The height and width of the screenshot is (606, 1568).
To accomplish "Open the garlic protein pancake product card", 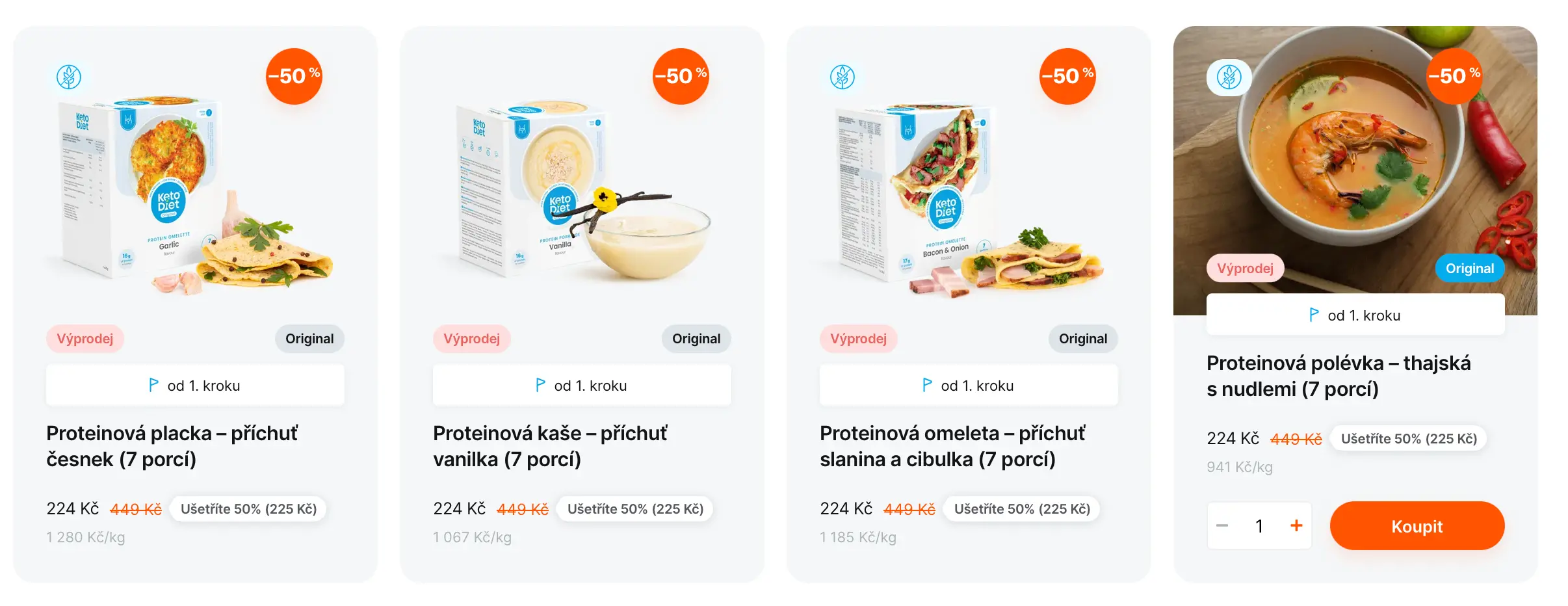I will tap(172, 446).
